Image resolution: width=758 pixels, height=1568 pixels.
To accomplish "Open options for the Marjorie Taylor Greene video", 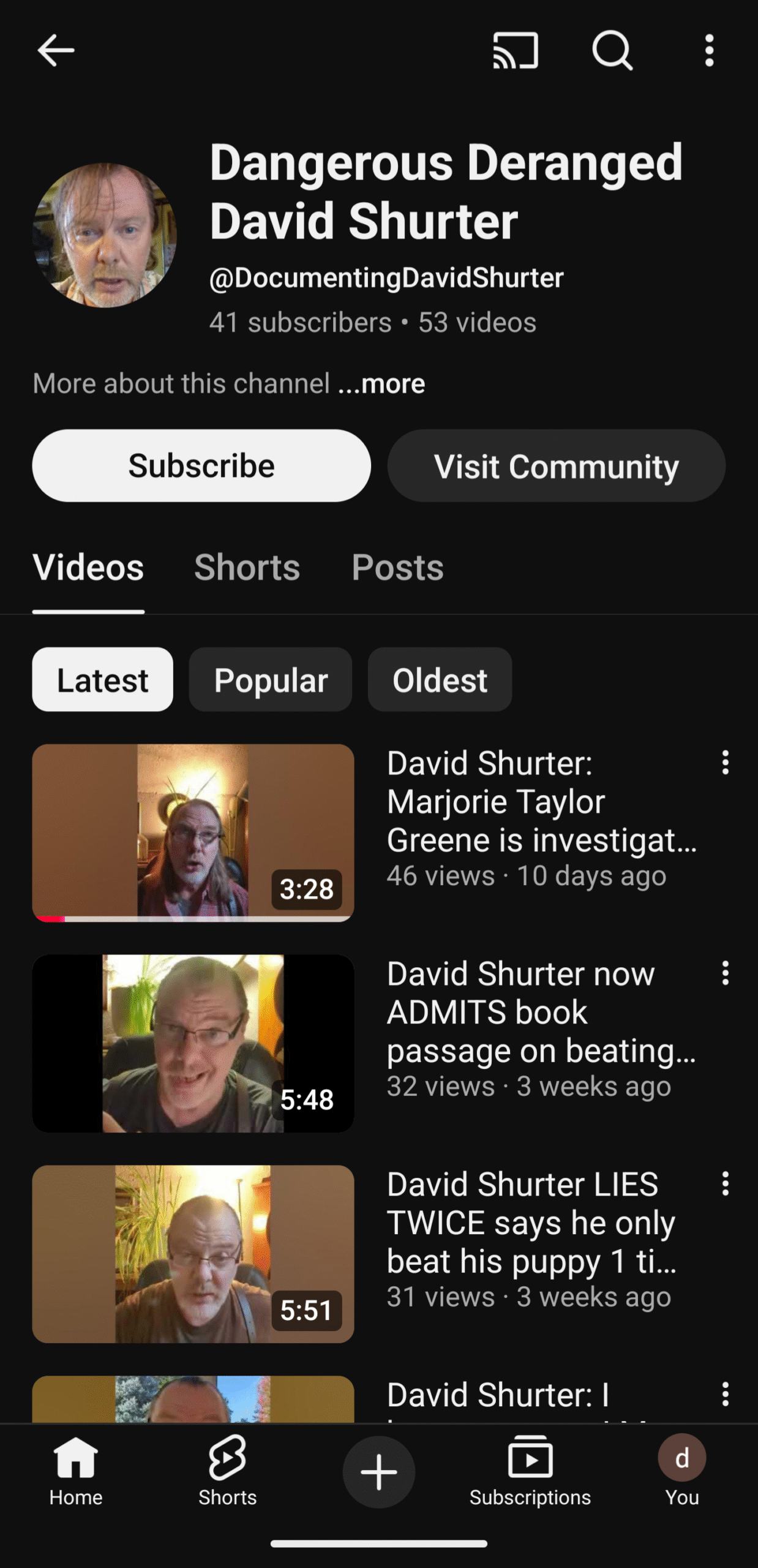I will click(725, 763).
